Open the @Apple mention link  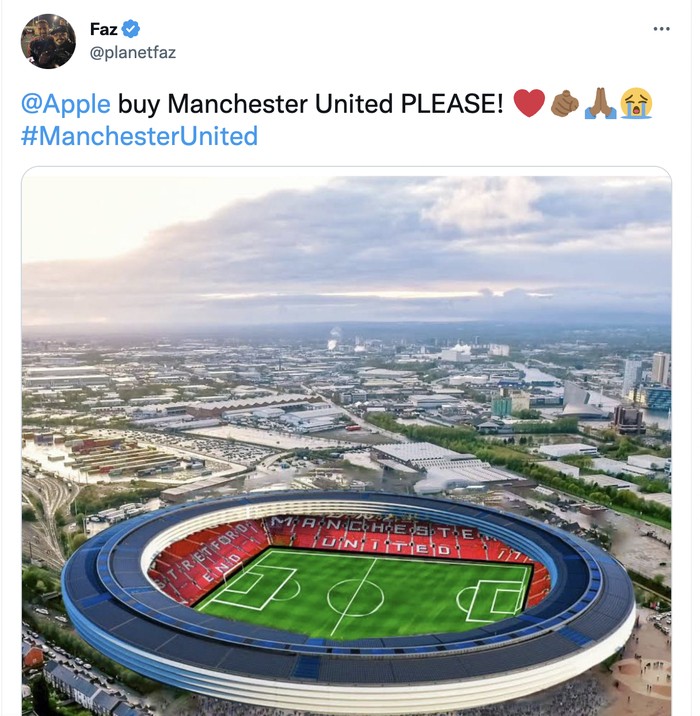(x=66, y=103)
